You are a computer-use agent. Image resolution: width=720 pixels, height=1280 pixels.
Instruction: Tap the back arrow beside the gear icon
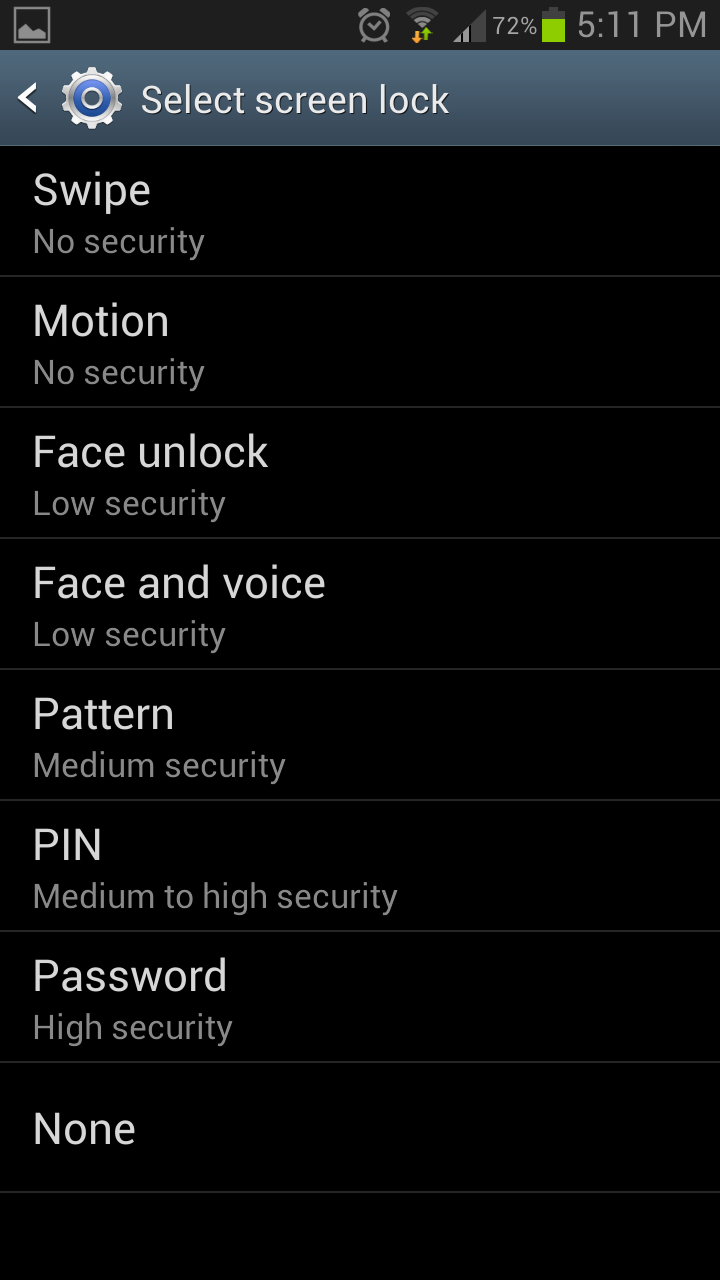pos(27,97)
